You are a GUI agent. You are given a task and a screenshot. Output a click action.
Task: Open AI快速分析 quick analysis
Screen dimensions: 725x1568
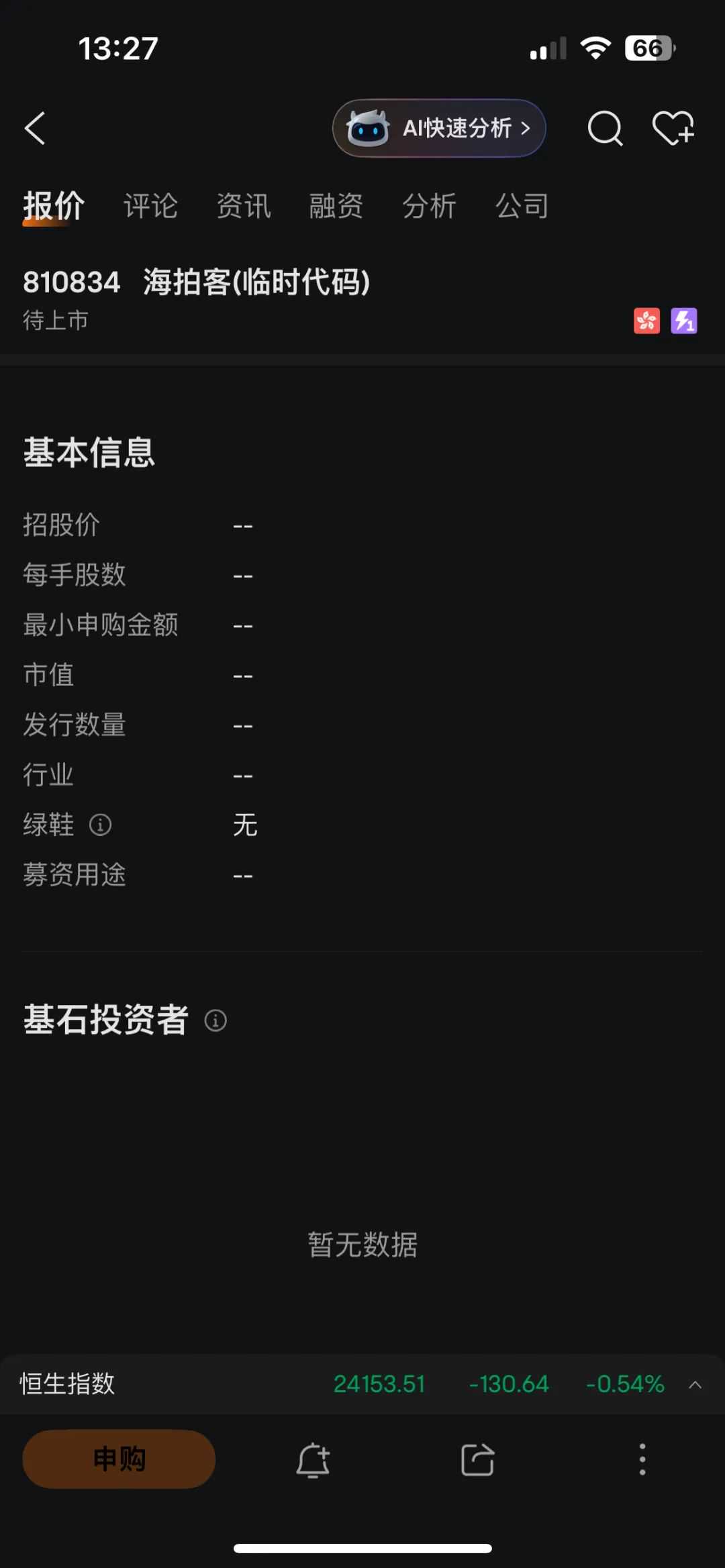tap(439, 128)
